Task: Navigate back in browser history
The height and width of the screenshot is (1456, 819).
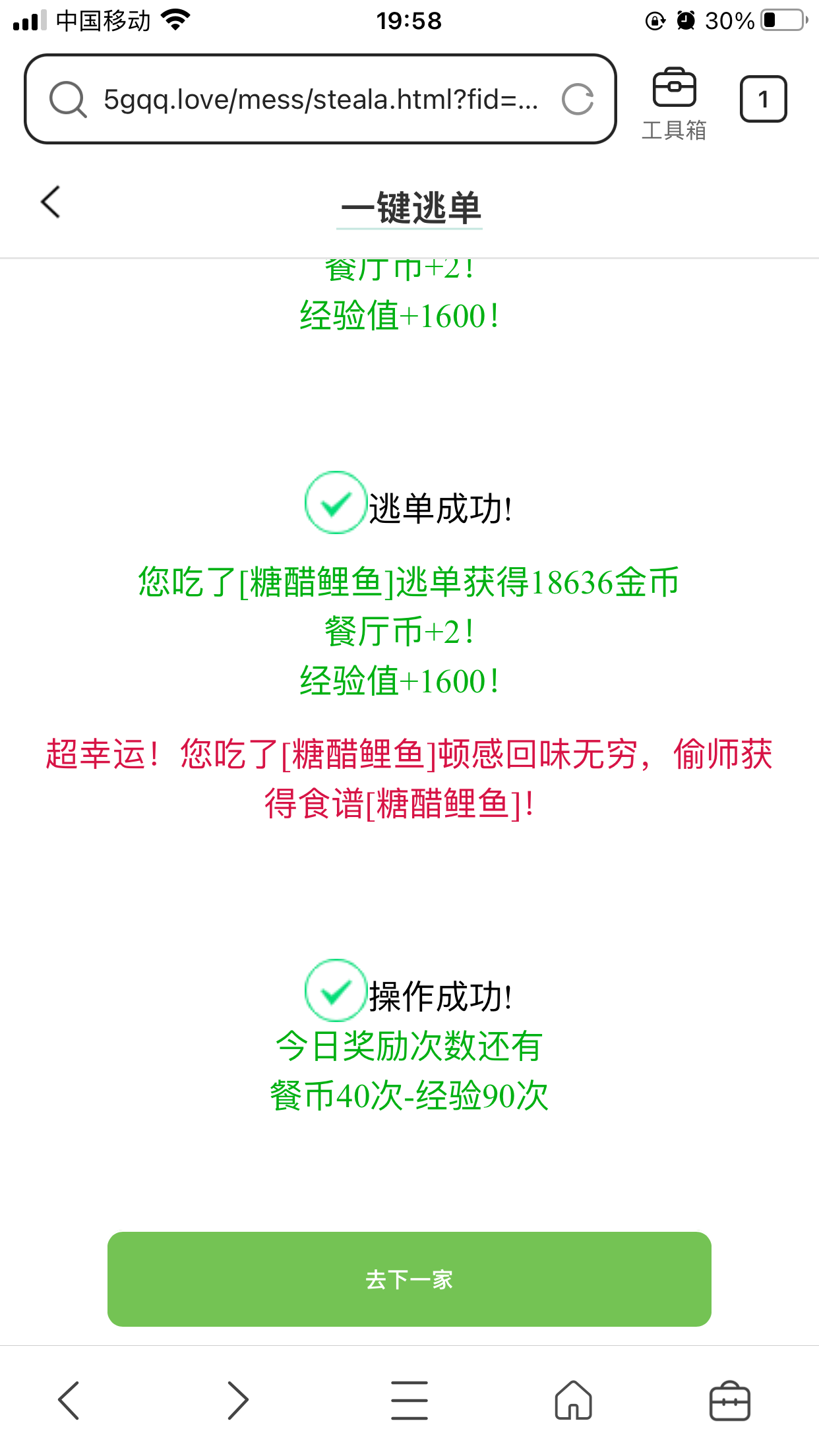Action: coord(69,1400)
